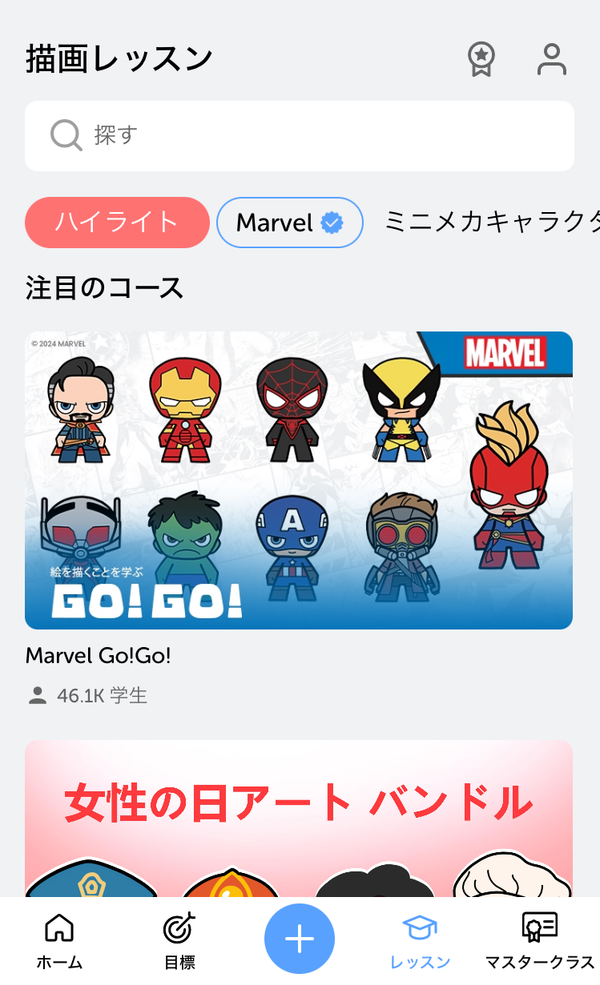Open the マスタークラス tab
Viewport: 600px width, 985px height.
pos(540,941)
